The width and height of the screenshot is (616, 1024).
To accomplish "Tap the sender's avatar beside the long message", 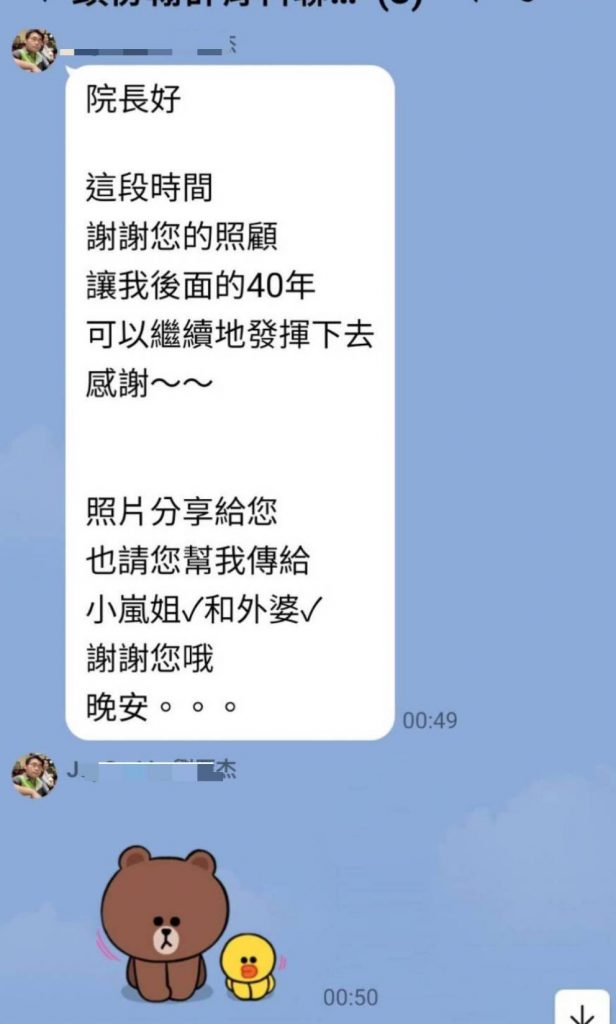I will 34,50.
